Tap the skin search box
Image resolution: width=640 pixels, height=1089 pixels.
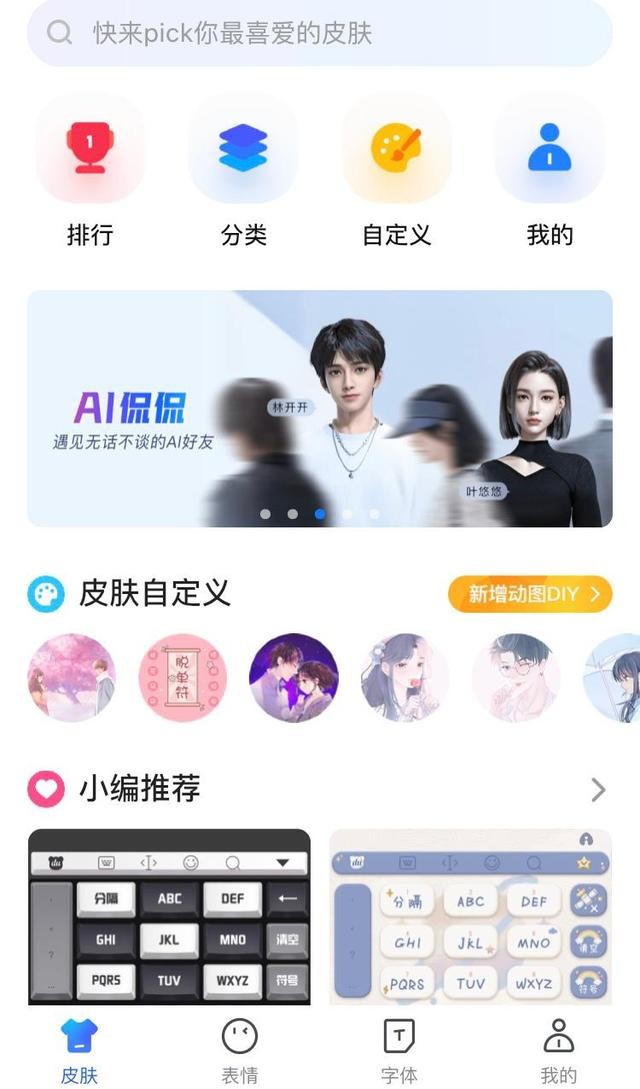[320, 33]
